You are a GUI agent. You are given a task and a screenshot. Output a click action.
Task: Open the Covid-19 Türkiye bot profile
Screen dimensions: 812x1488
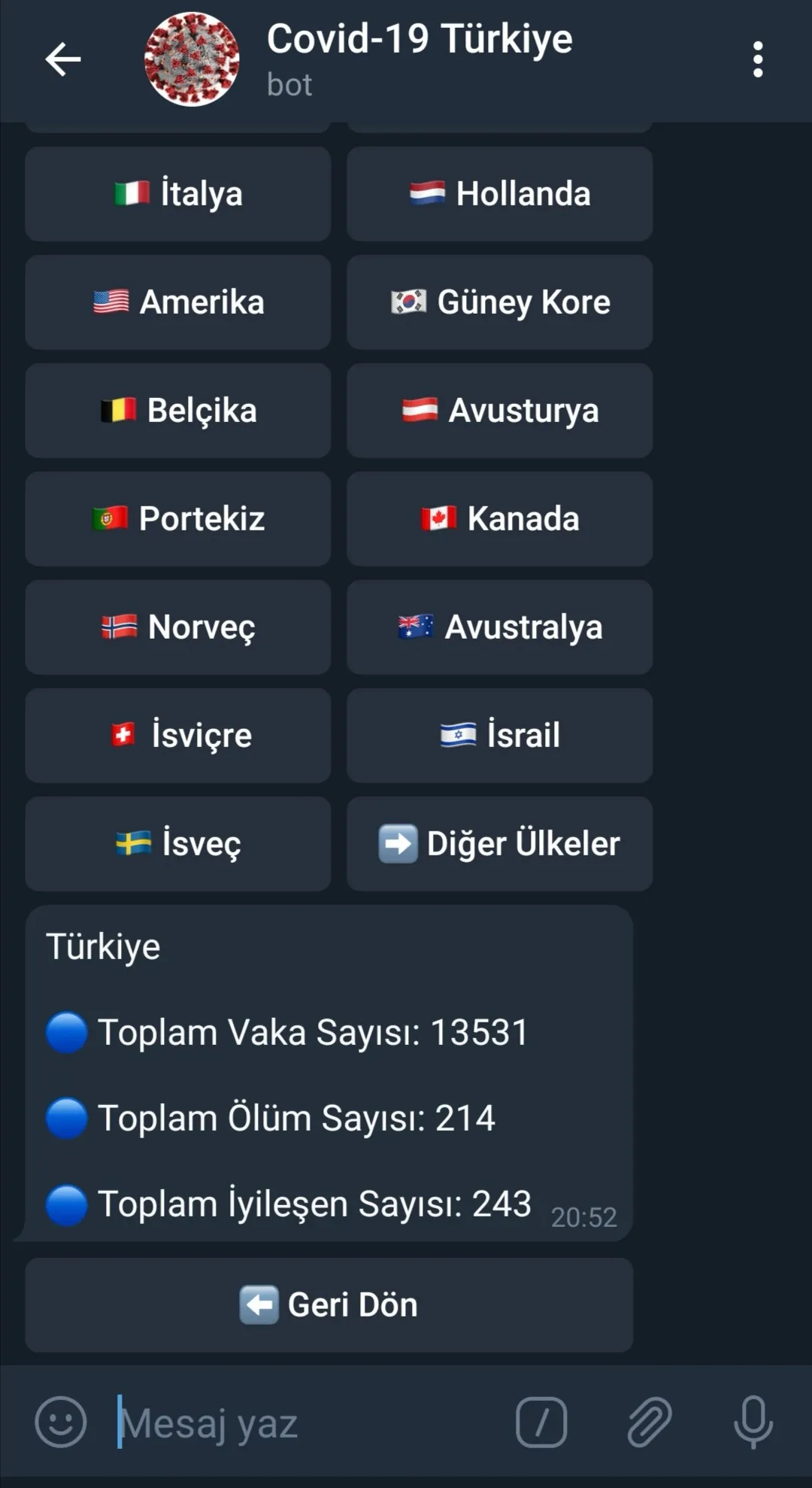pyautogui.click(x=418, y=59)
